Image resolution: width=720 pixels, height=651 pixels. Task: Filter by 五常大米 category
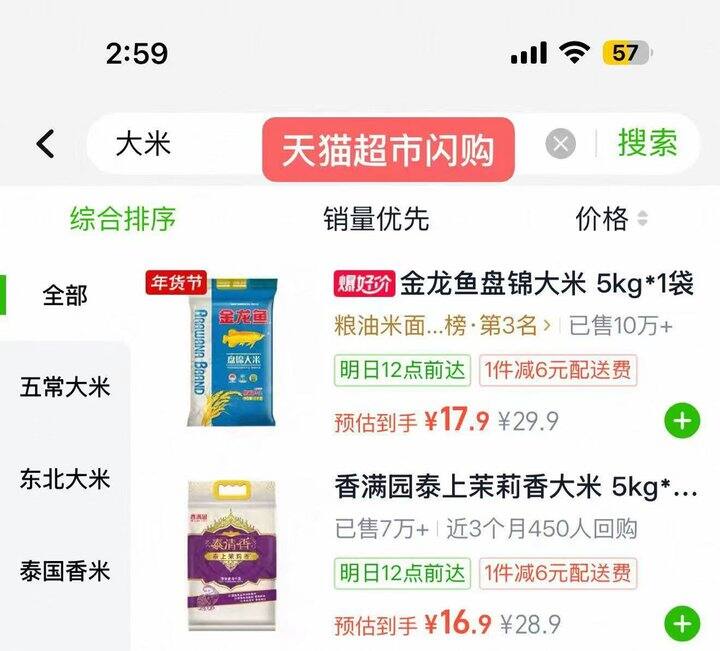pyautogui.click(x=65, y=387)
